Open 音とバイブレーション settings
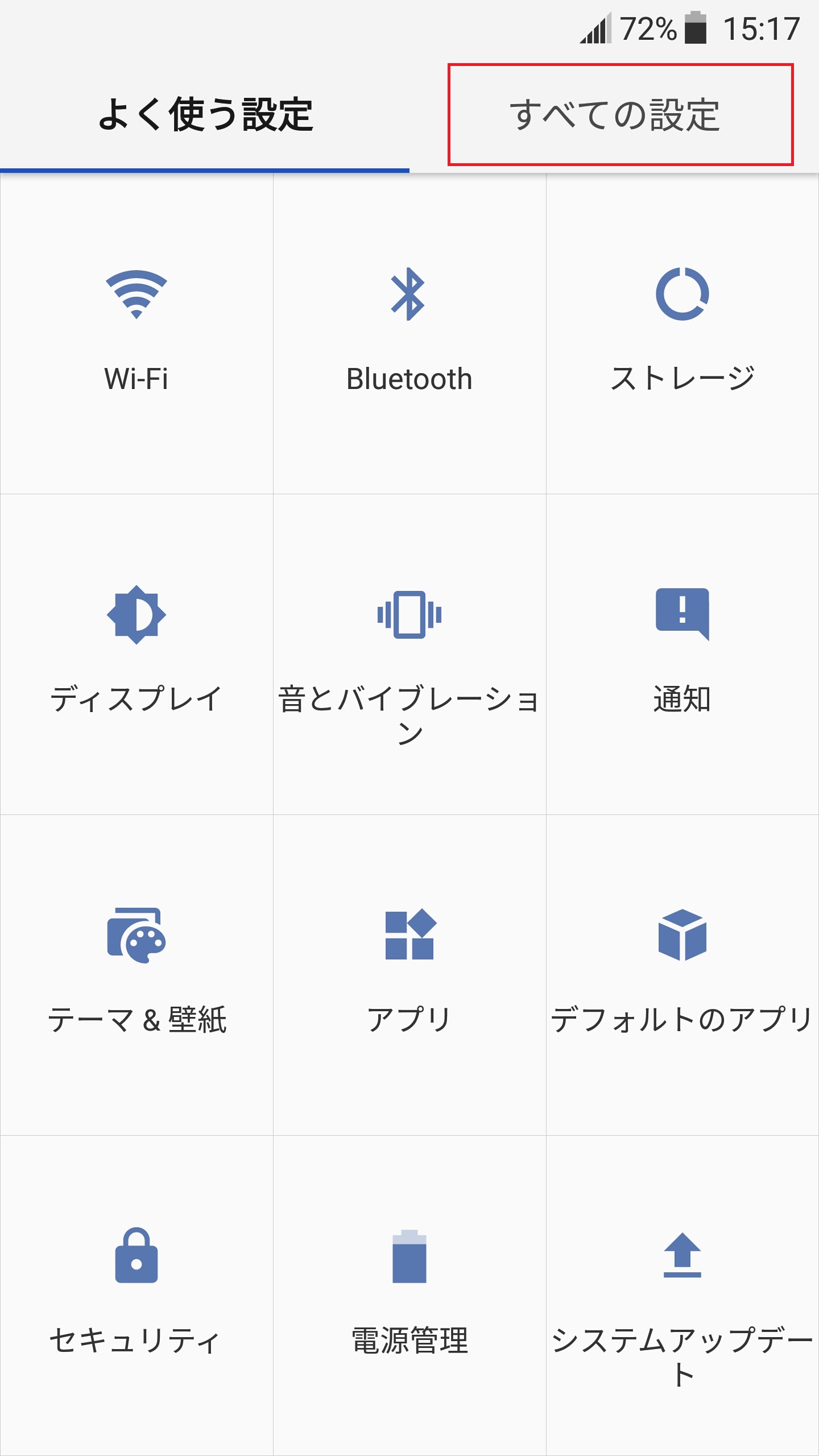The image size is (819, 1456). click(409, 654)
